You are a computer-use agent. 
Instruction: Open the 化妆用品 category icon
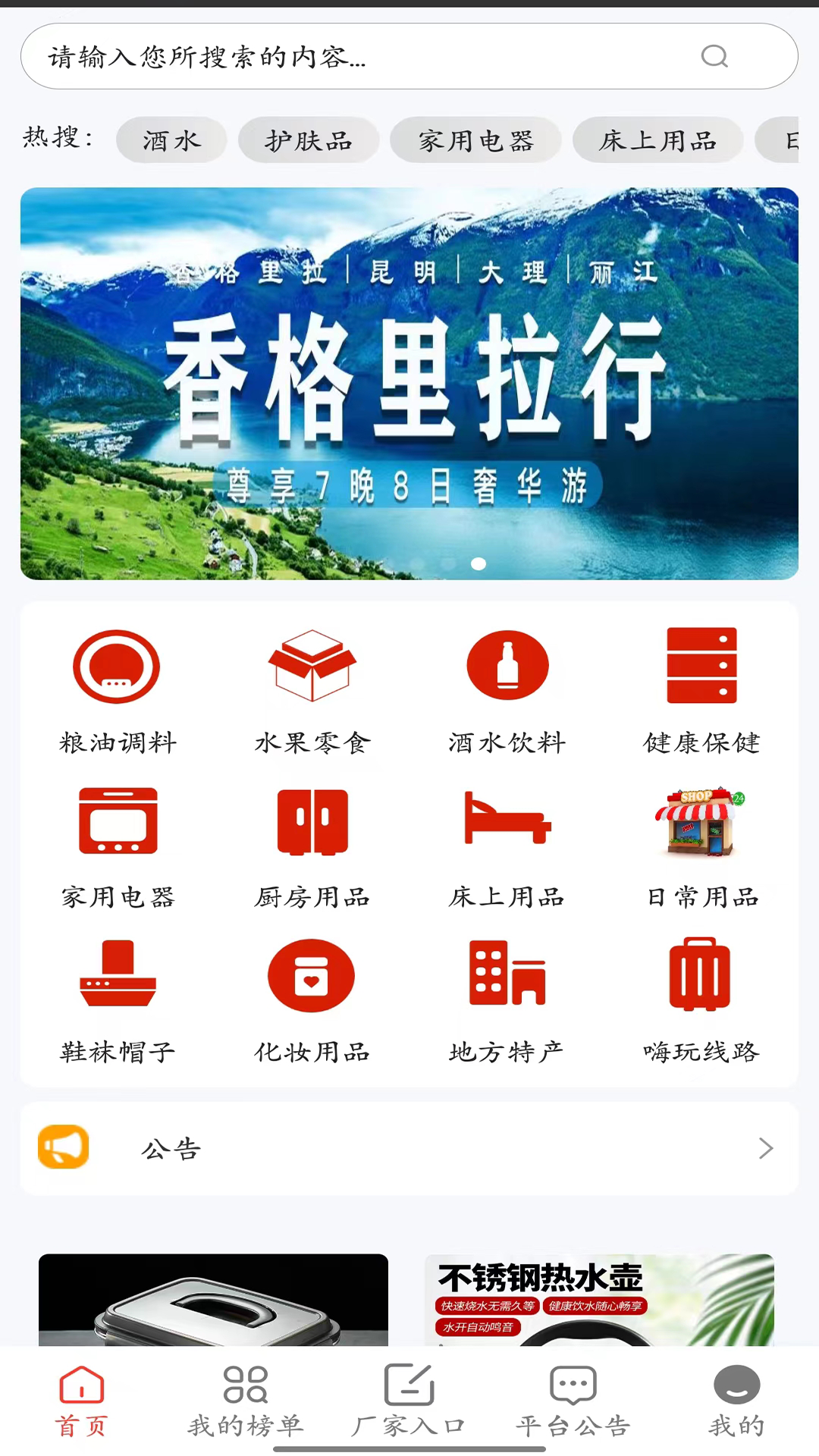tap(311, 975)
